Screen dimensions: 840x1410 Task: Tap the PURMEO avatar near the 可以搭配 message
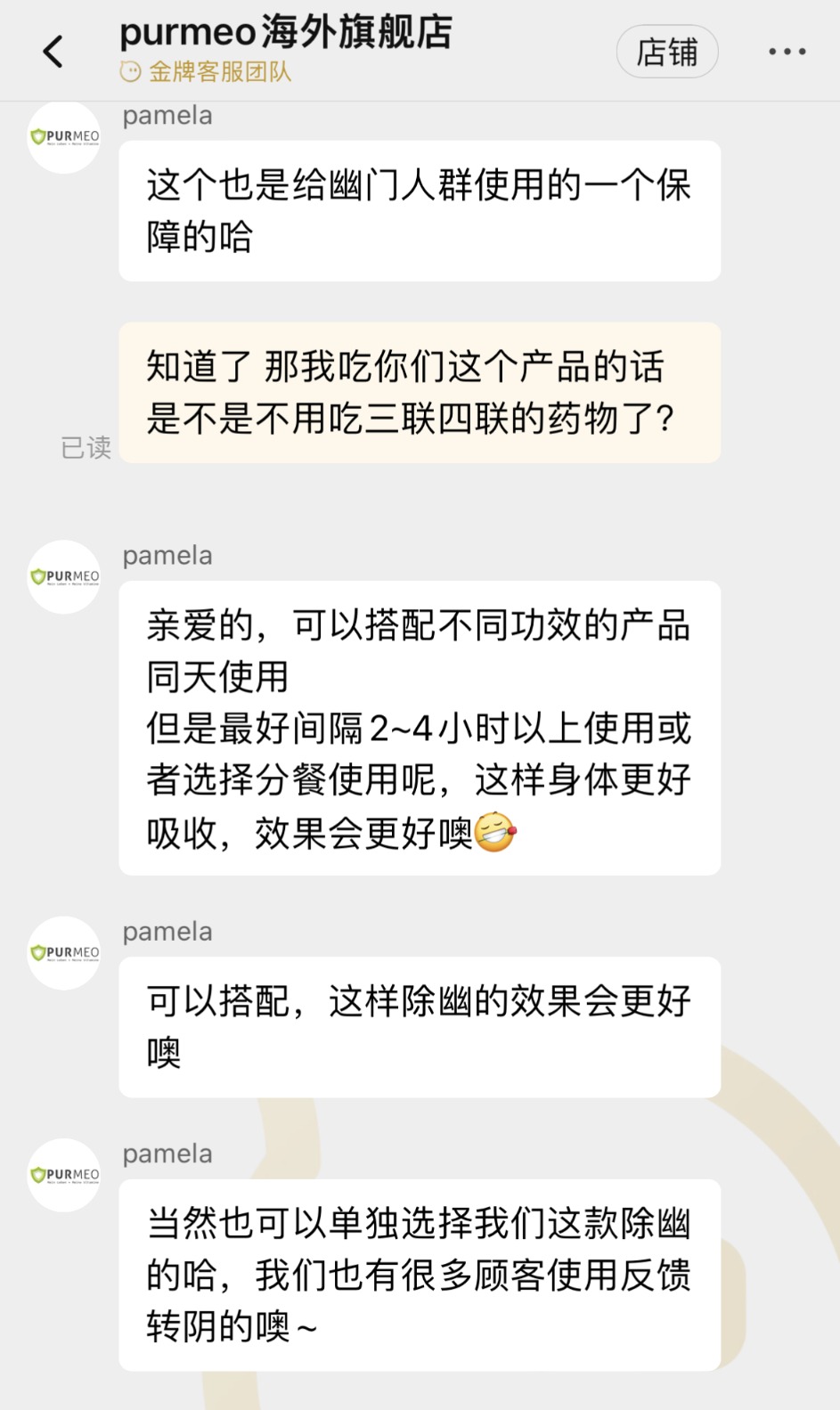point(63,953)
